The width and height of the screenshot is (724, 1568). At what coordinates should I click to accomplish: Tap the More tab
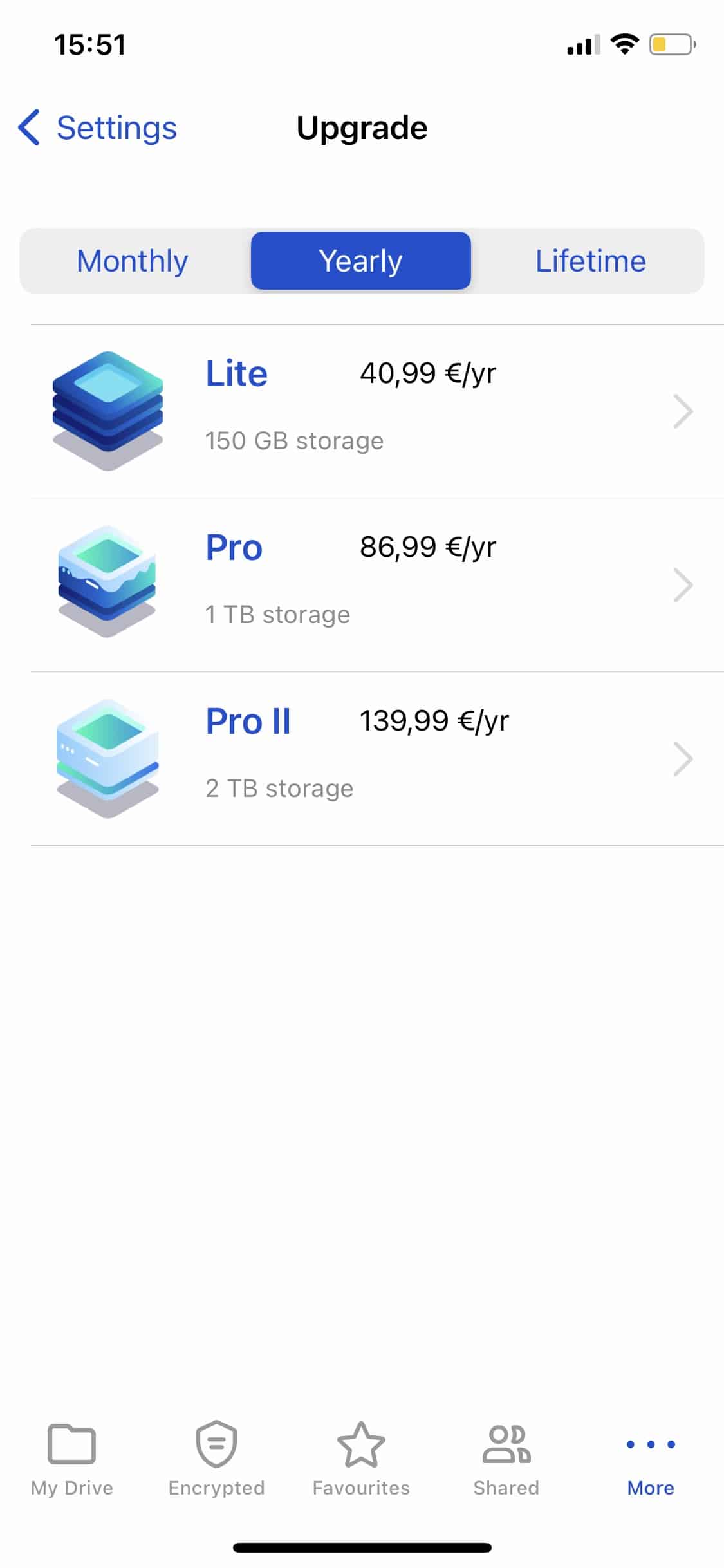click(651, 1465)
